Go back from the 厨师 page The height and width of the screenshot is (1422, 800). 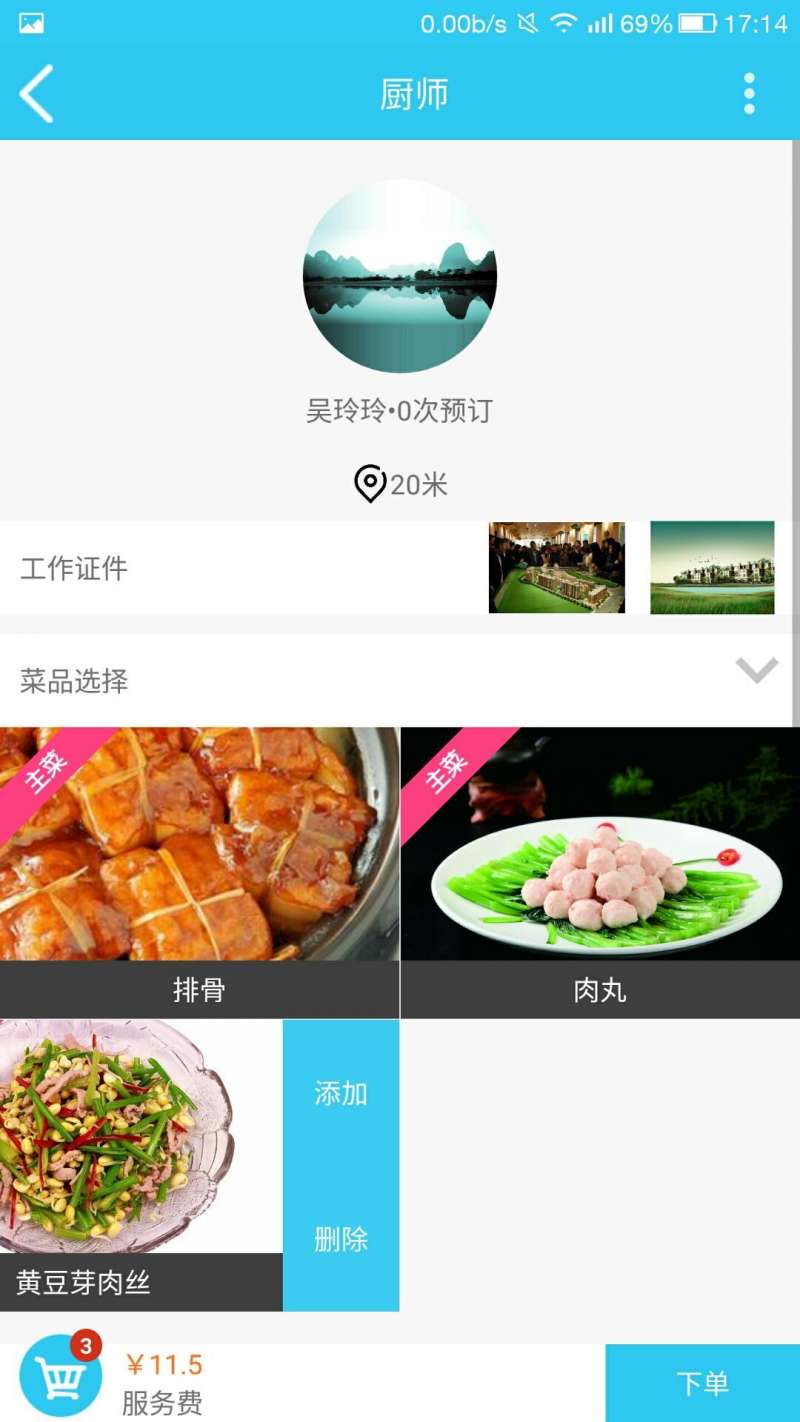(36, 94)
